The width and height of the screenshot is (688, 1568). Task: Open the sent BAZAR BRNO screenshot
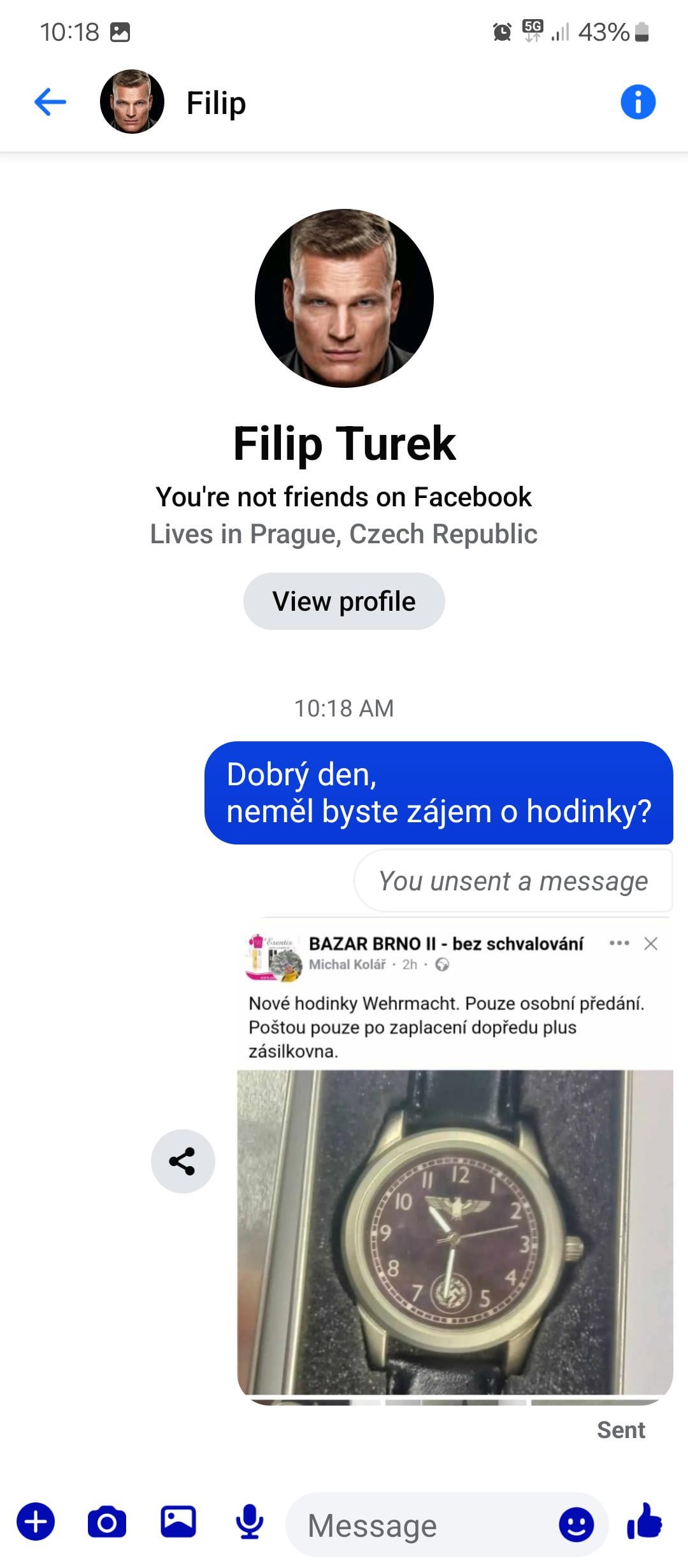[x=455, y=1160]
